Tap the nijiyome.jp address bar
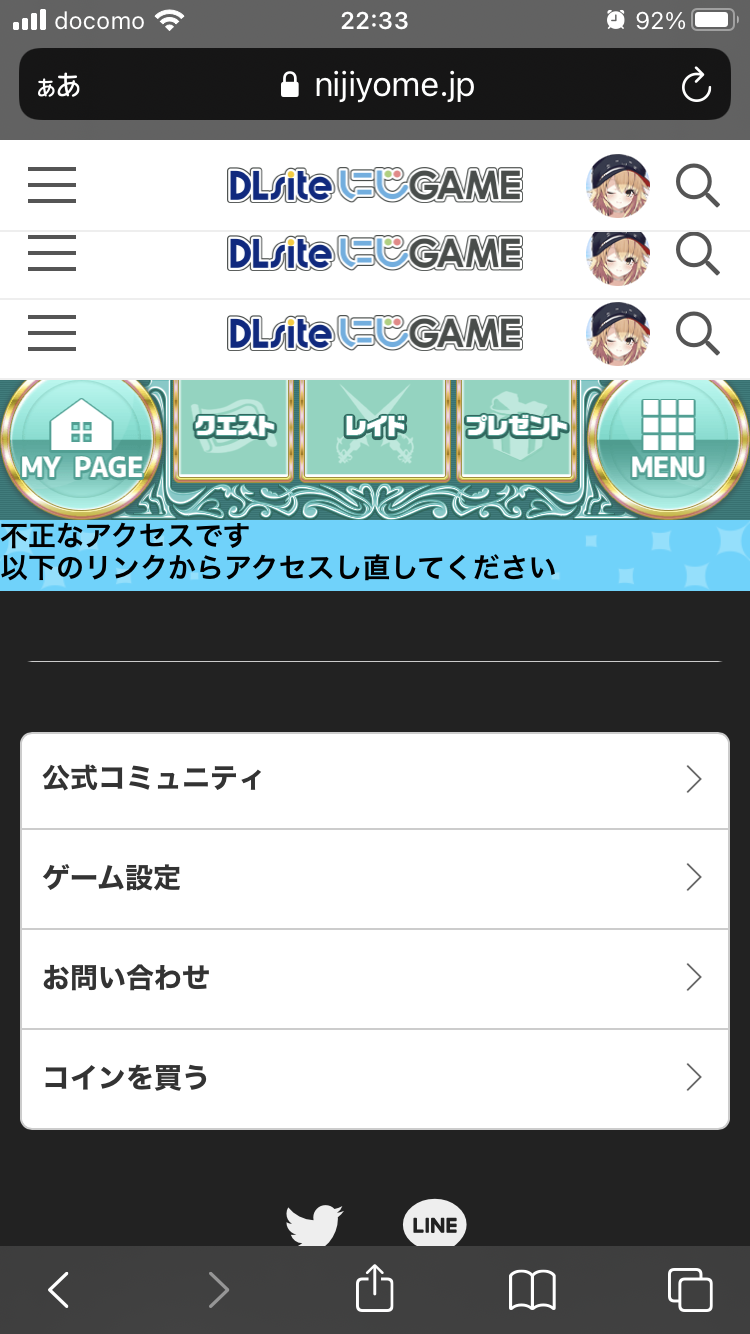This screenshot has height=1334, width=750. click(x=378, y=86)
